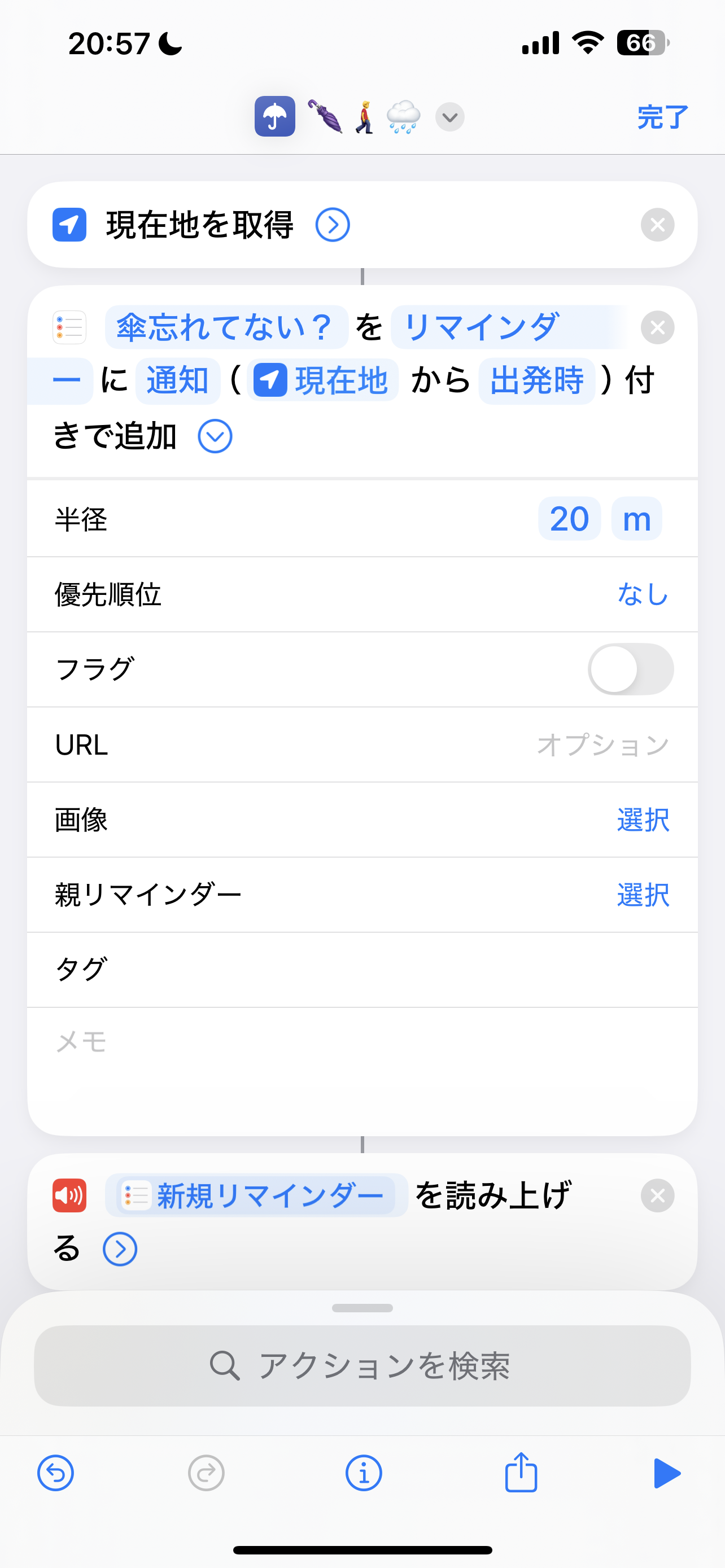Expand the 現在地を取得 action options
The width and height of the screenshot is (725, 1568).
333,225
